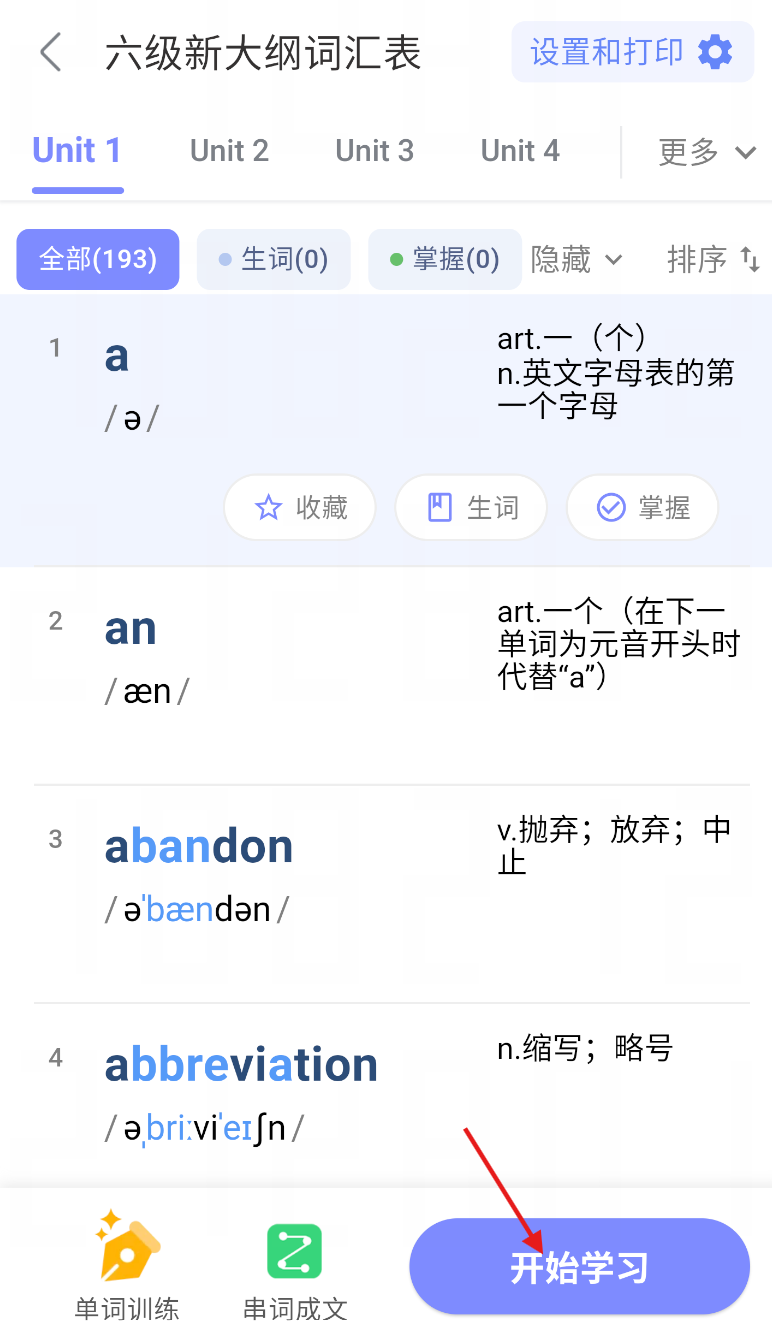
Task: Go back using the top-left arrow
Action: tap(51, 52)
